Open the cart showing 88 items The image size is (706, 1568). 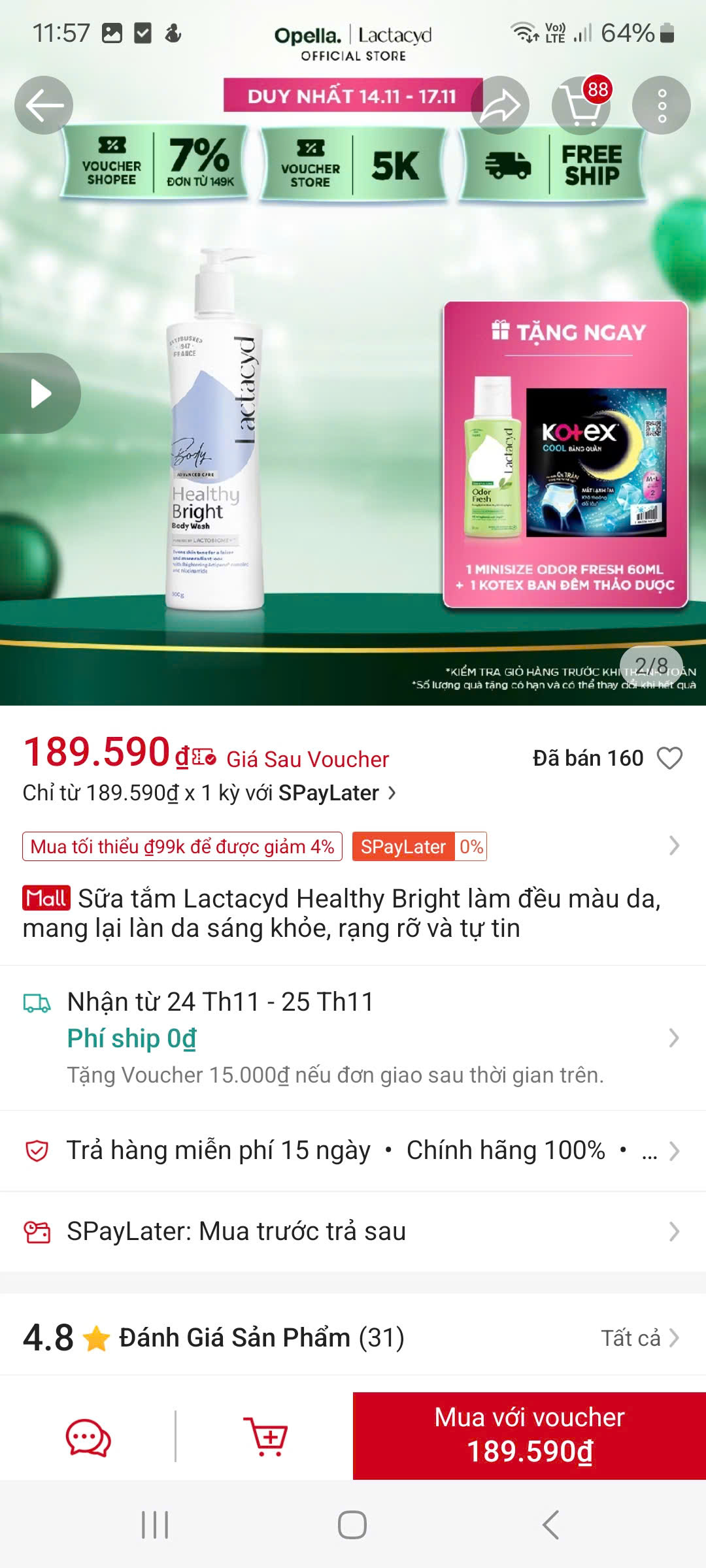[580, 105]
